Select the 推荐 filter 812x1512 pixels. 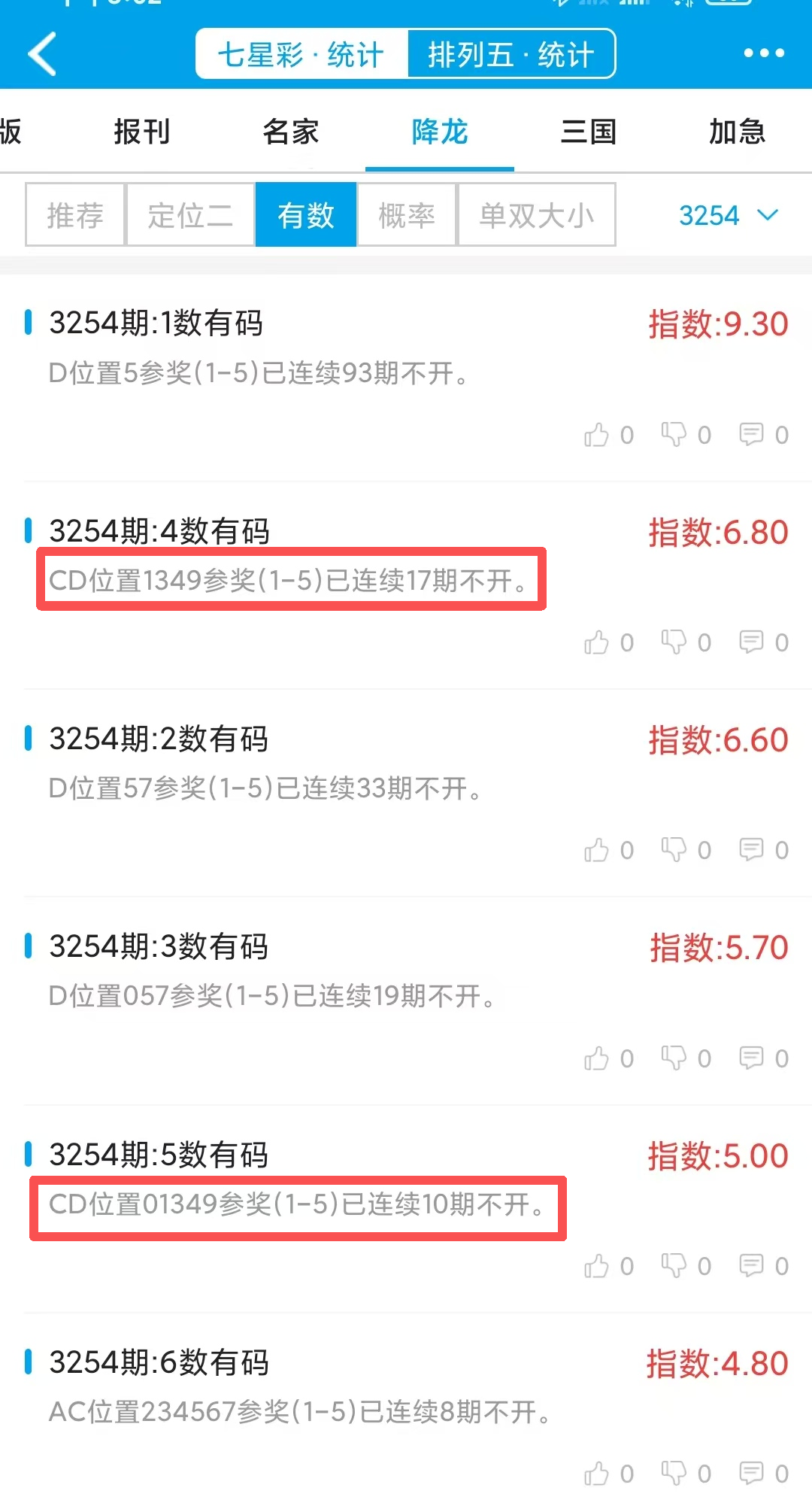75,215
